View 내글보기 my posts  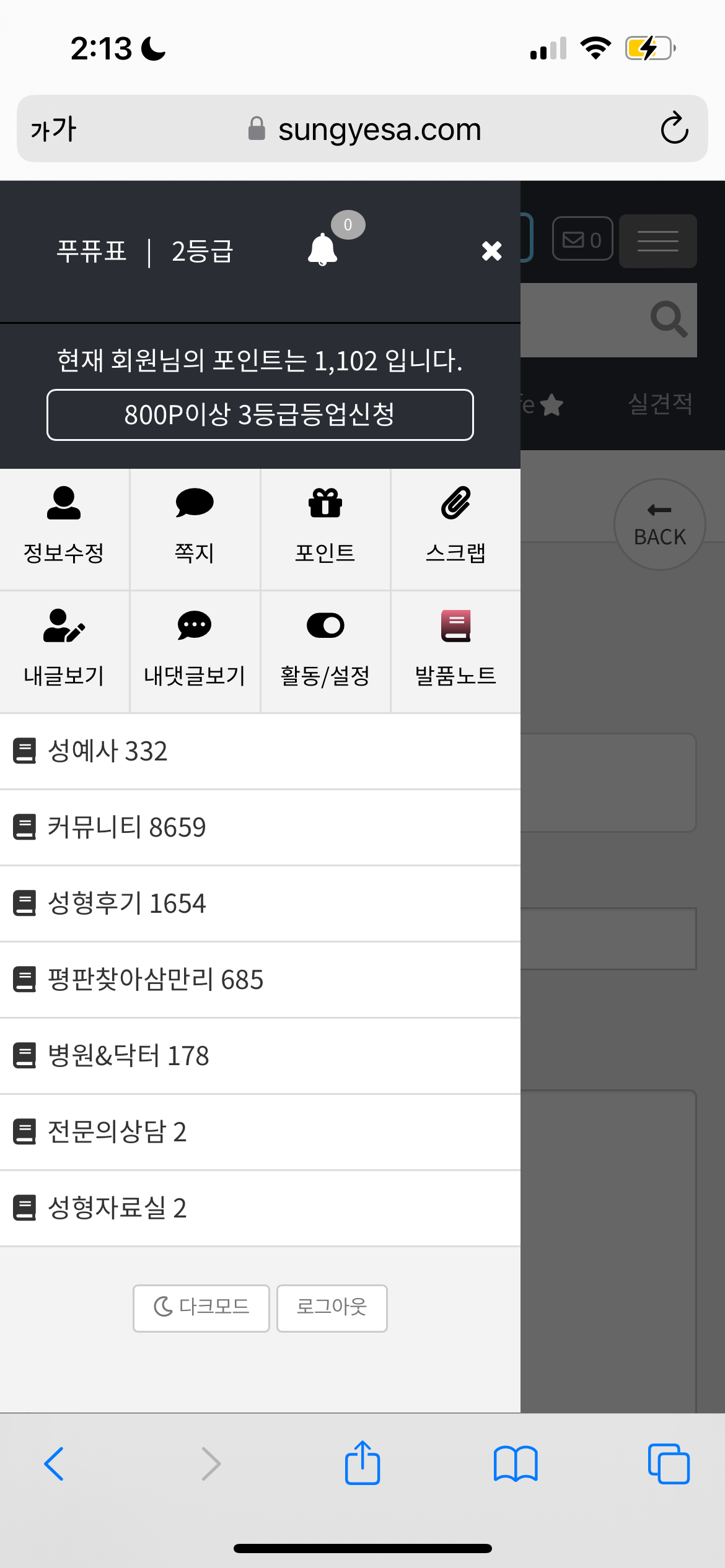(64, 651)
